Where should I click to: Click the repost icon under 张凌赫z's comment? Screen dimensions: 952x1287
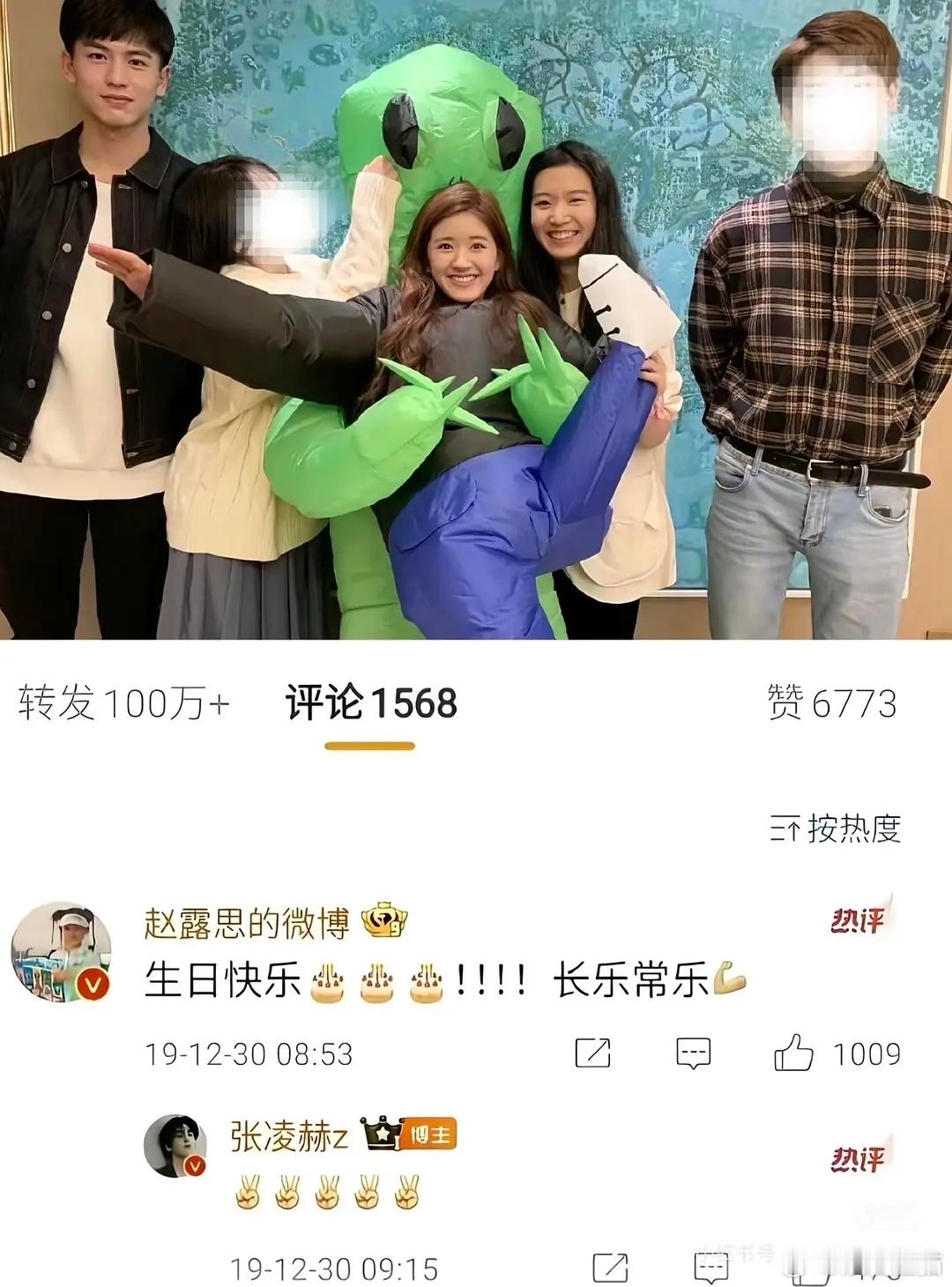610,1266
